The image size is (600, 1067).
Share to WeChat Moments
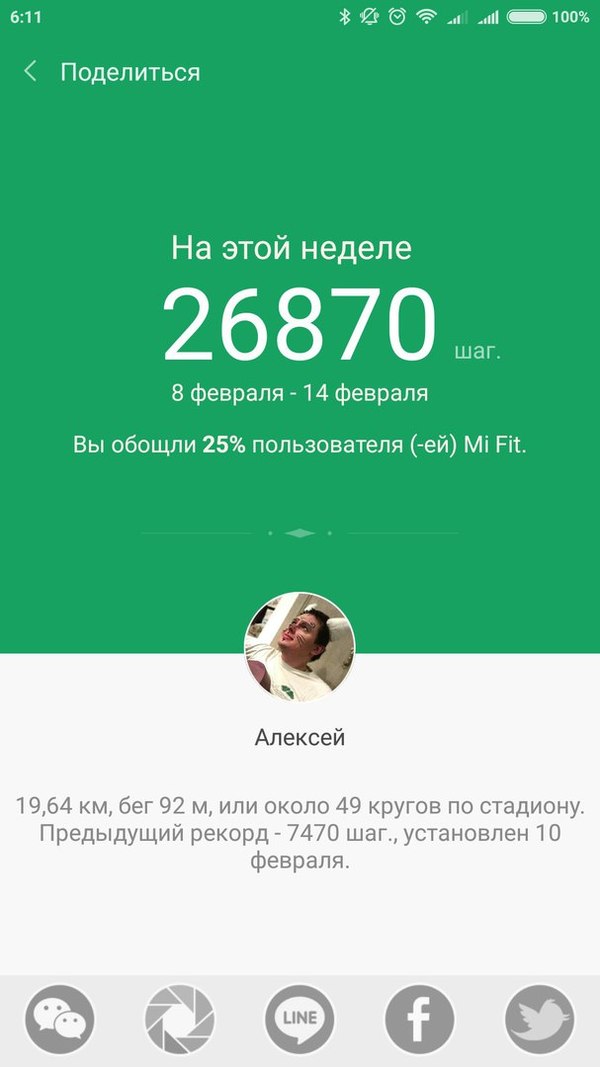180,1019
